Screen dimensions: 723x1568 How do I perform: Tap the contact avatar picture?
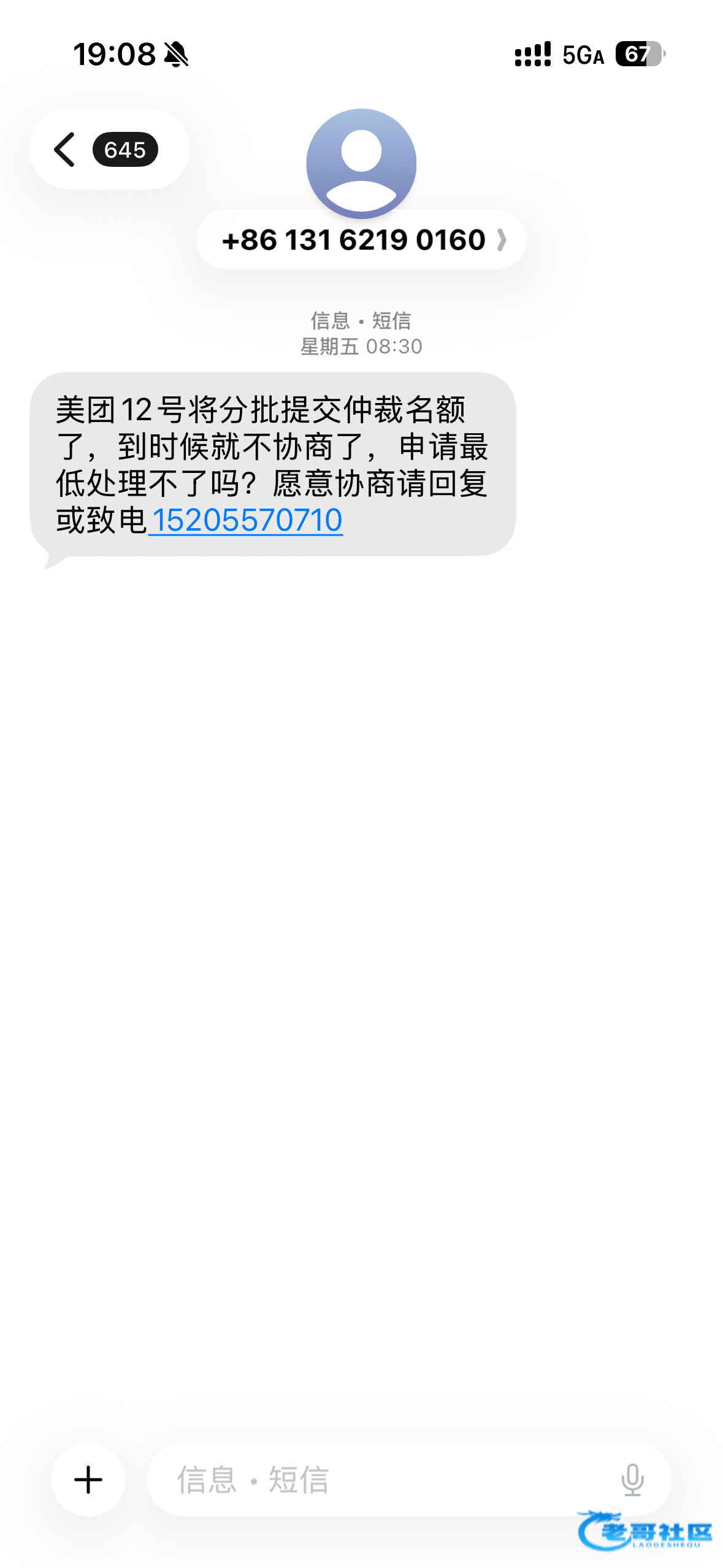[x=361, y=163]
